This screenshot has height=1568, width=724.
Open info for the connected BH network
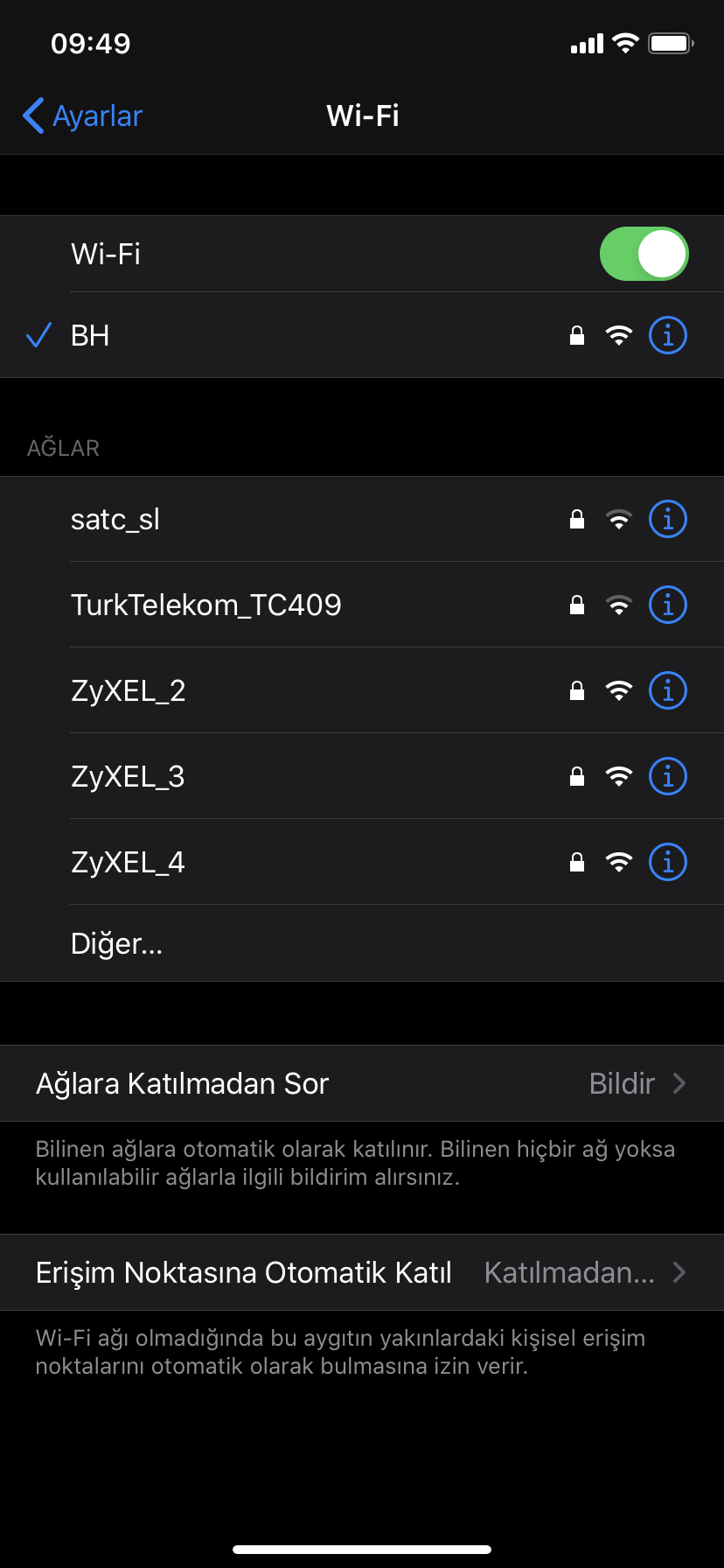(668, 335)
